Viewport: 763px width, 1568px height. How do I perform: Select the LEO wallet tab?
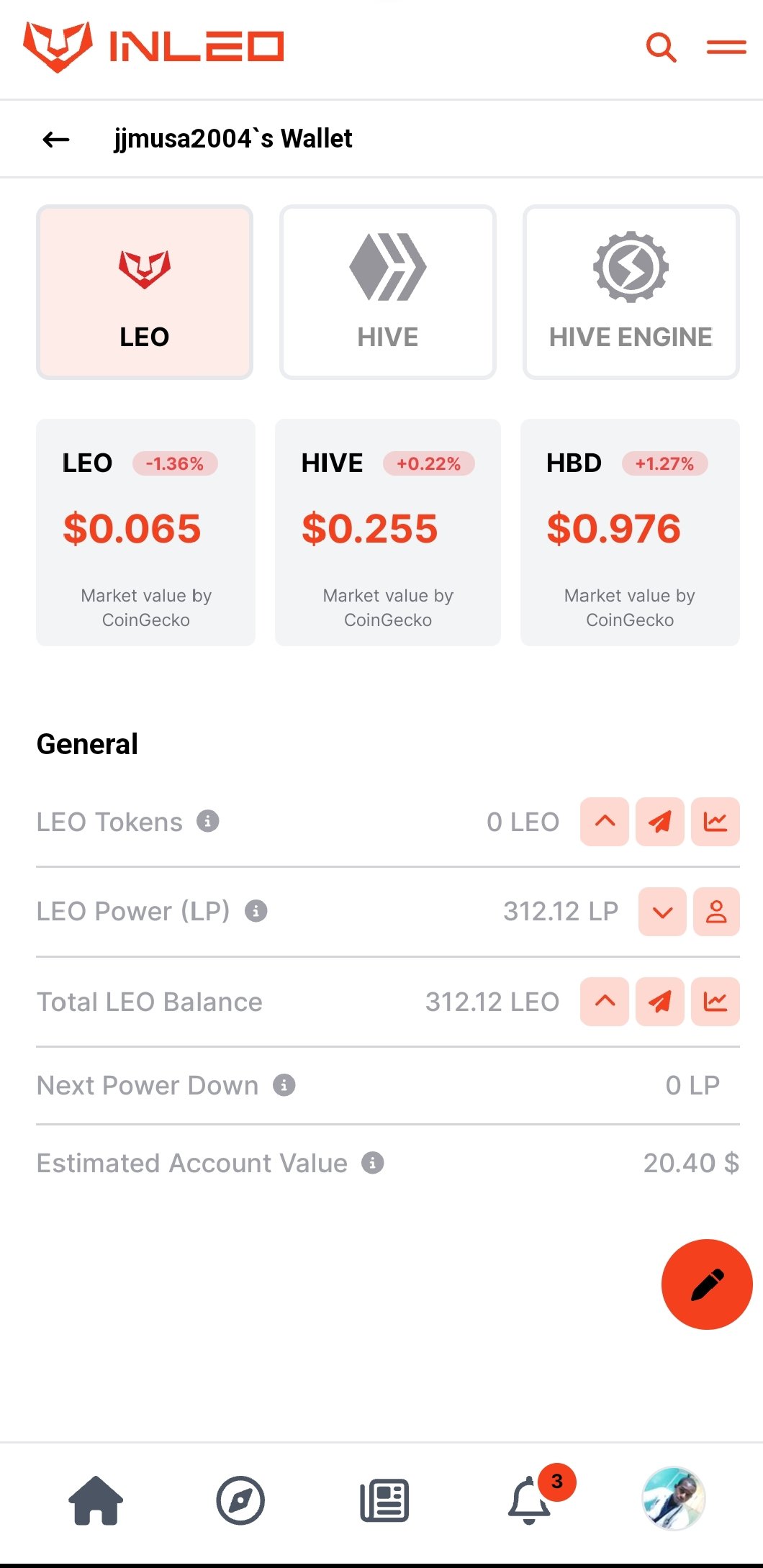pyautogui.click(x=145, y=291)
